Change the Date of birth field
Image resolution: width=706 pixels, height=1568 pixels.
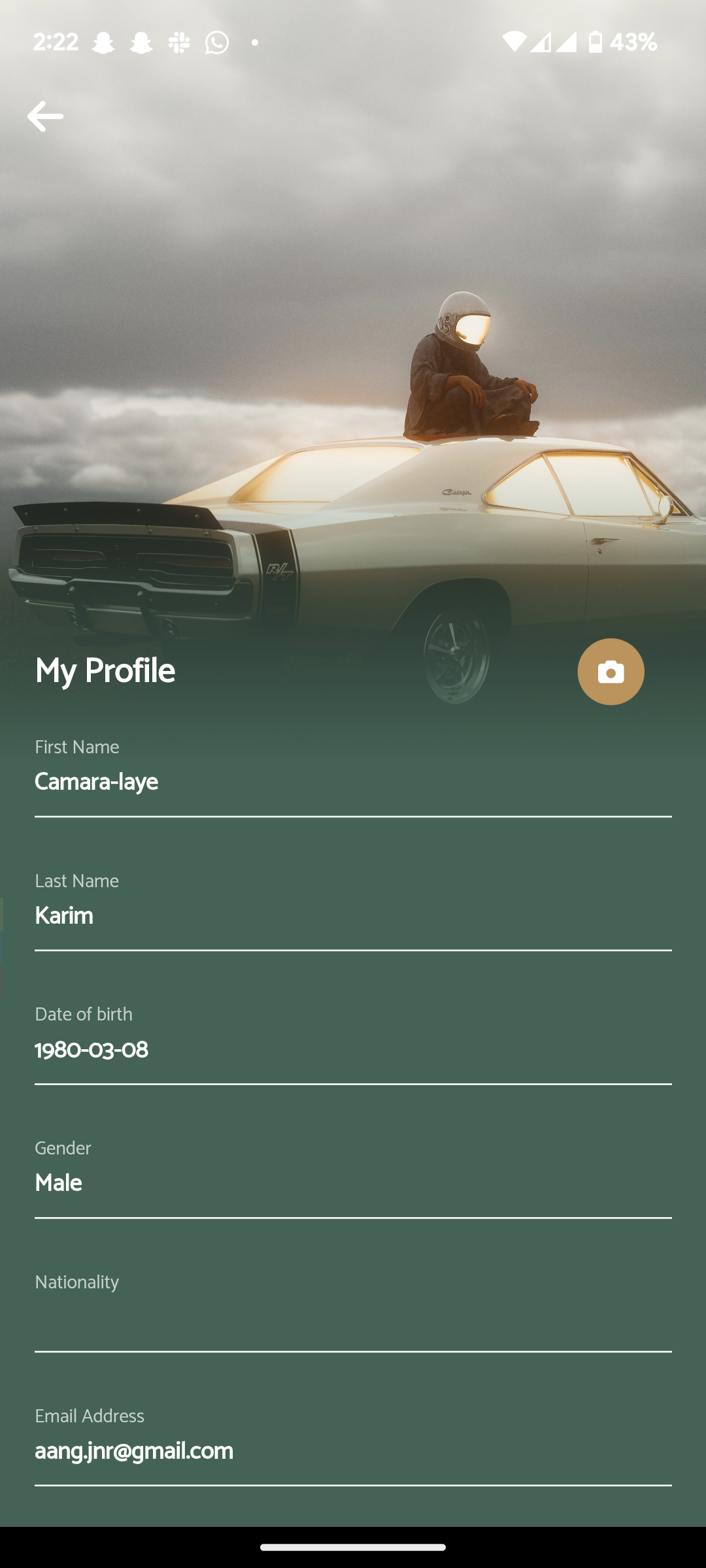click(353, 1044)
